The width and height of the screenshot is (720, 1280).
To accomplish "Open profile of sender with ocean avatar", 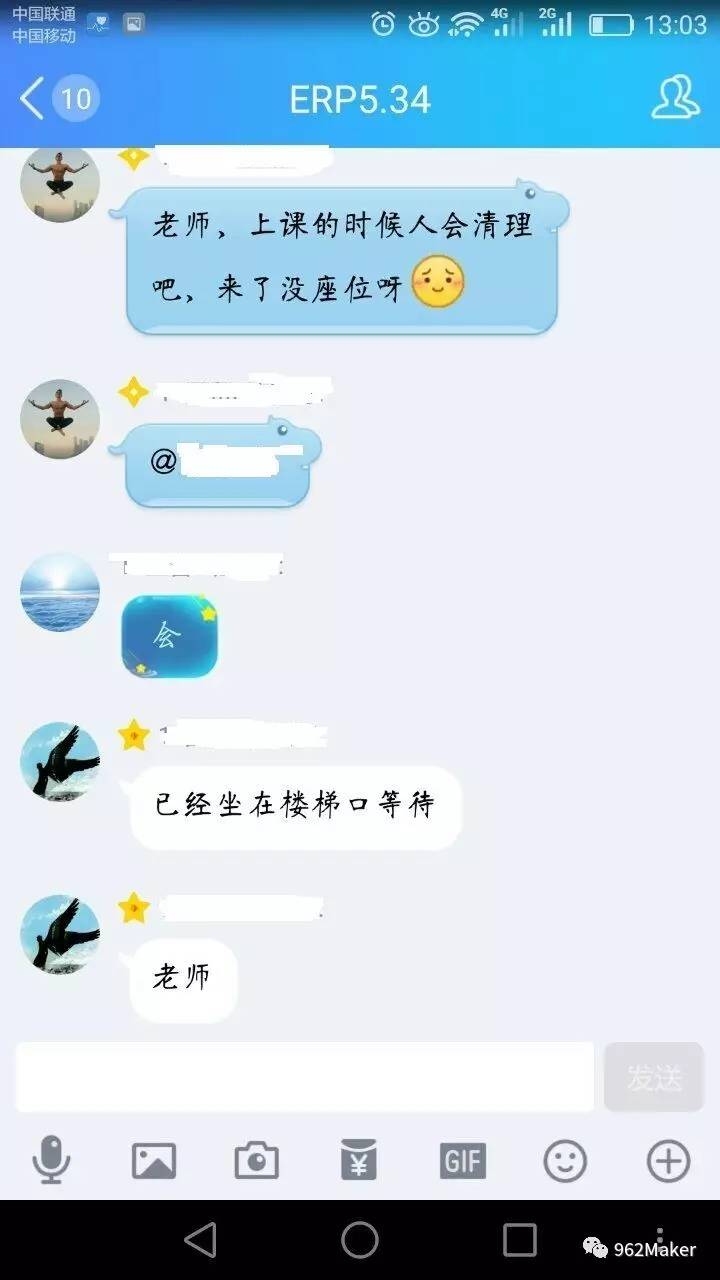I will pyautogui.click(x=60, y=592).
